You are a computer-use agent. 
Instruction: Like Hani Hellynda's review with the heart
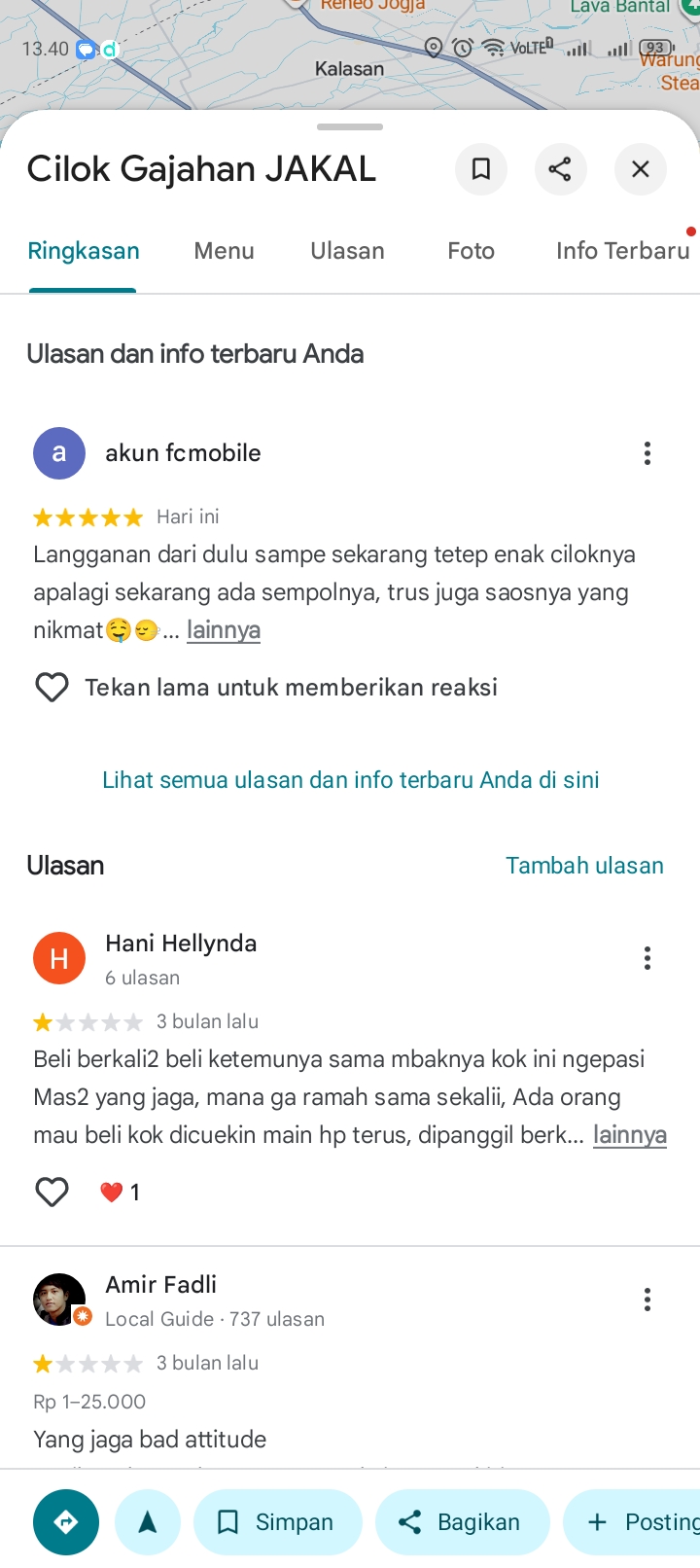(52, 1192)
